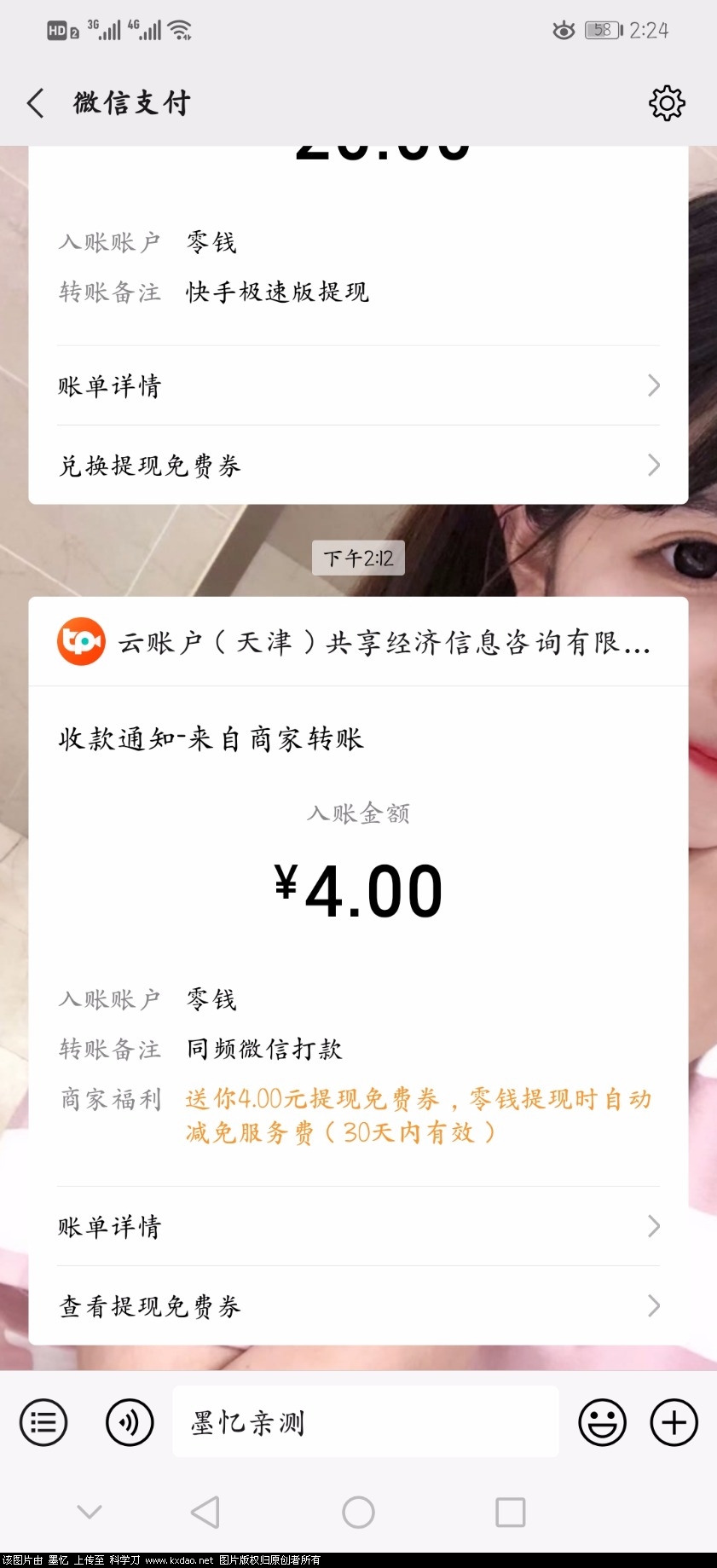Expand 查看提现免费券 on the second card
This screenshot has width=717, height=1568.
358,1306
